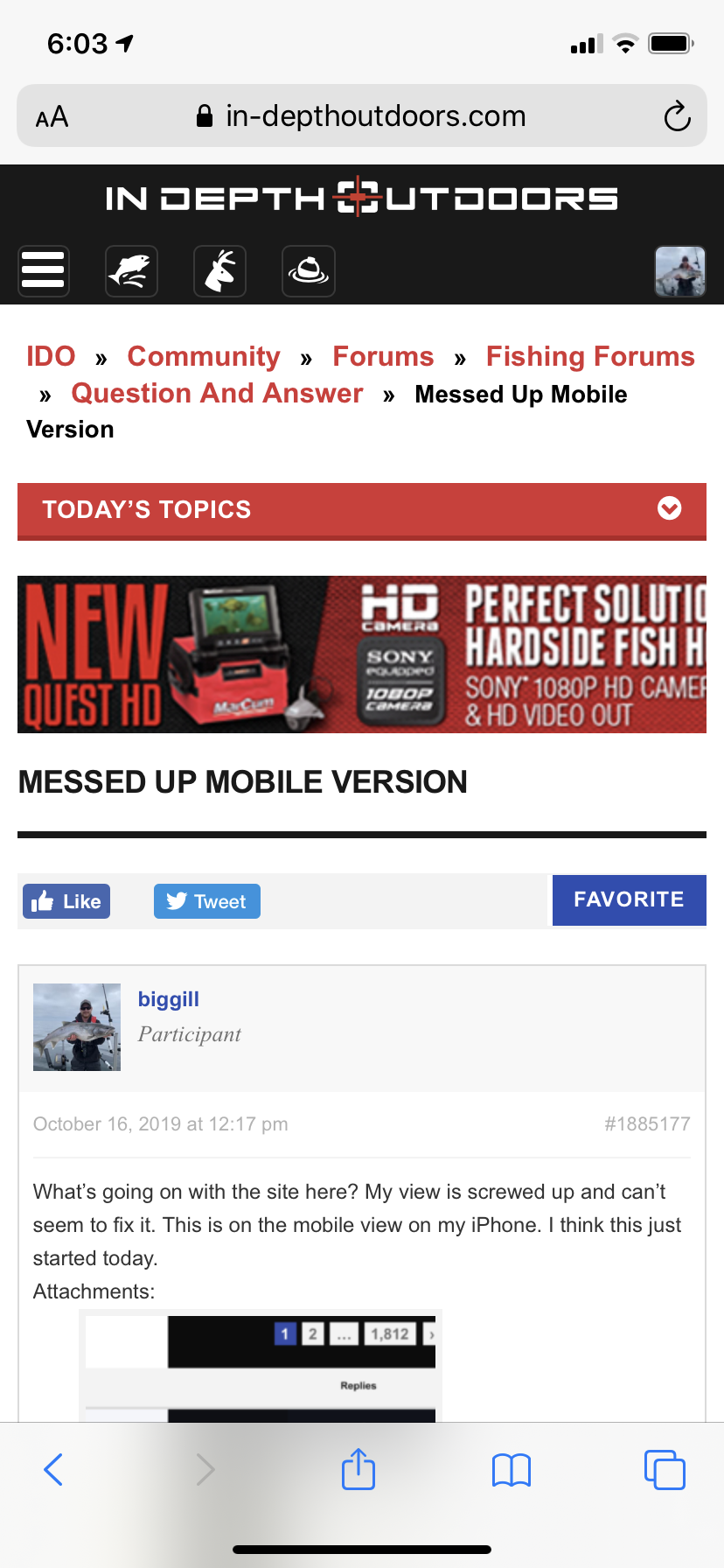Add this topic to Favorite
724x1568 pixels.
click(630, 899)
